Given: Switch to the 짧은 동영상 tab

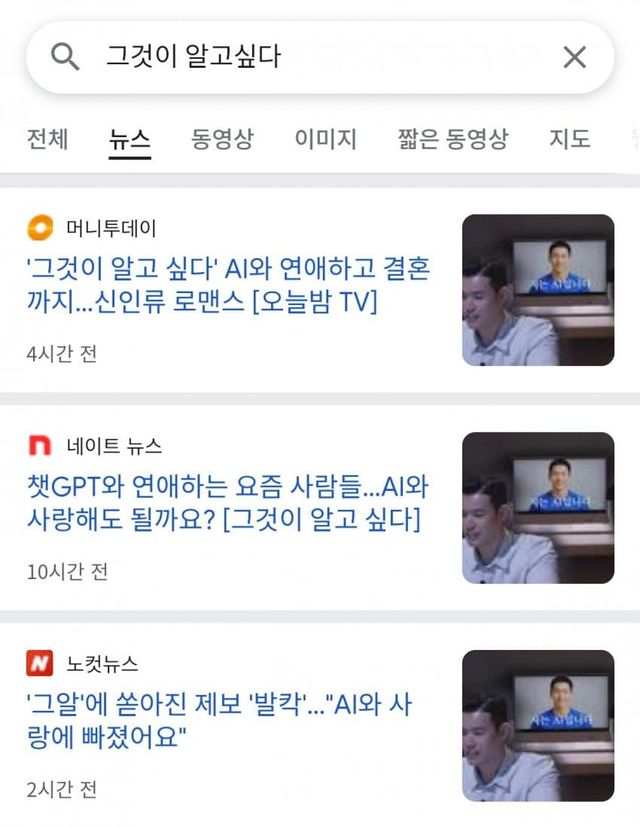Looking at the screenshot, I should [x=452, y=139].
